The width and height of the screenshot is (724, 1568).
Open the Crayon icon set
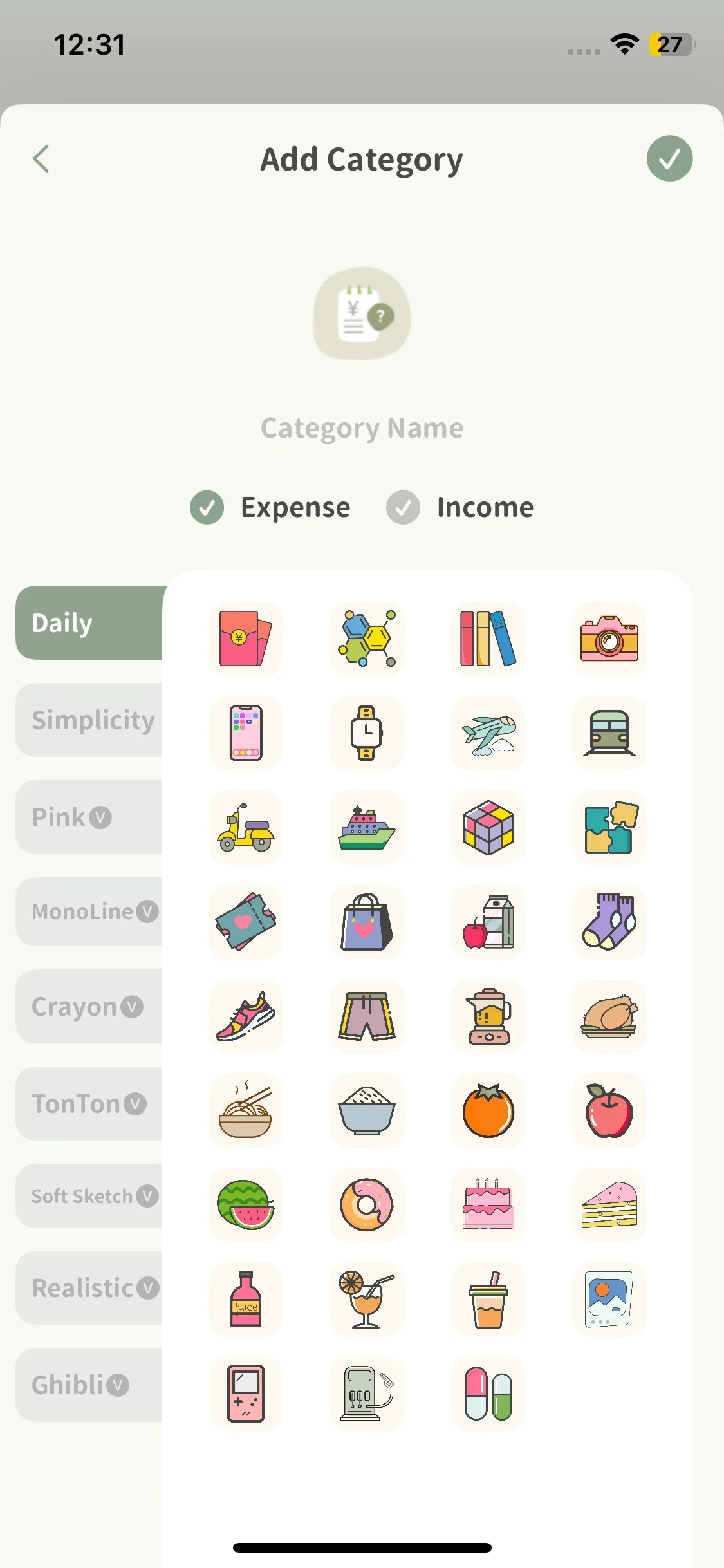point(90,1007)
